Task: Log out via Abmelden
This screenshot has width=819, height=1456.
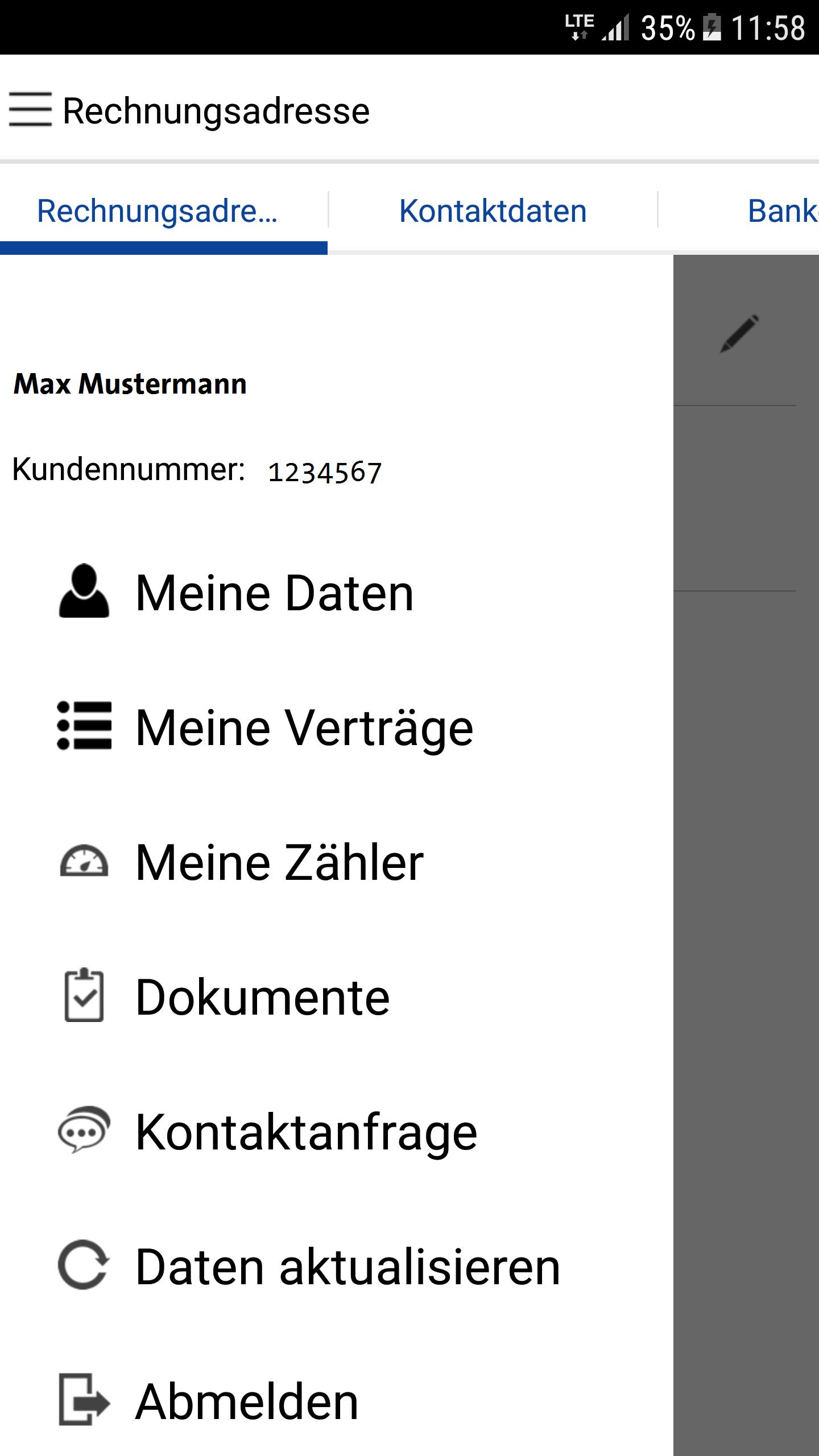Action: 247,1401
